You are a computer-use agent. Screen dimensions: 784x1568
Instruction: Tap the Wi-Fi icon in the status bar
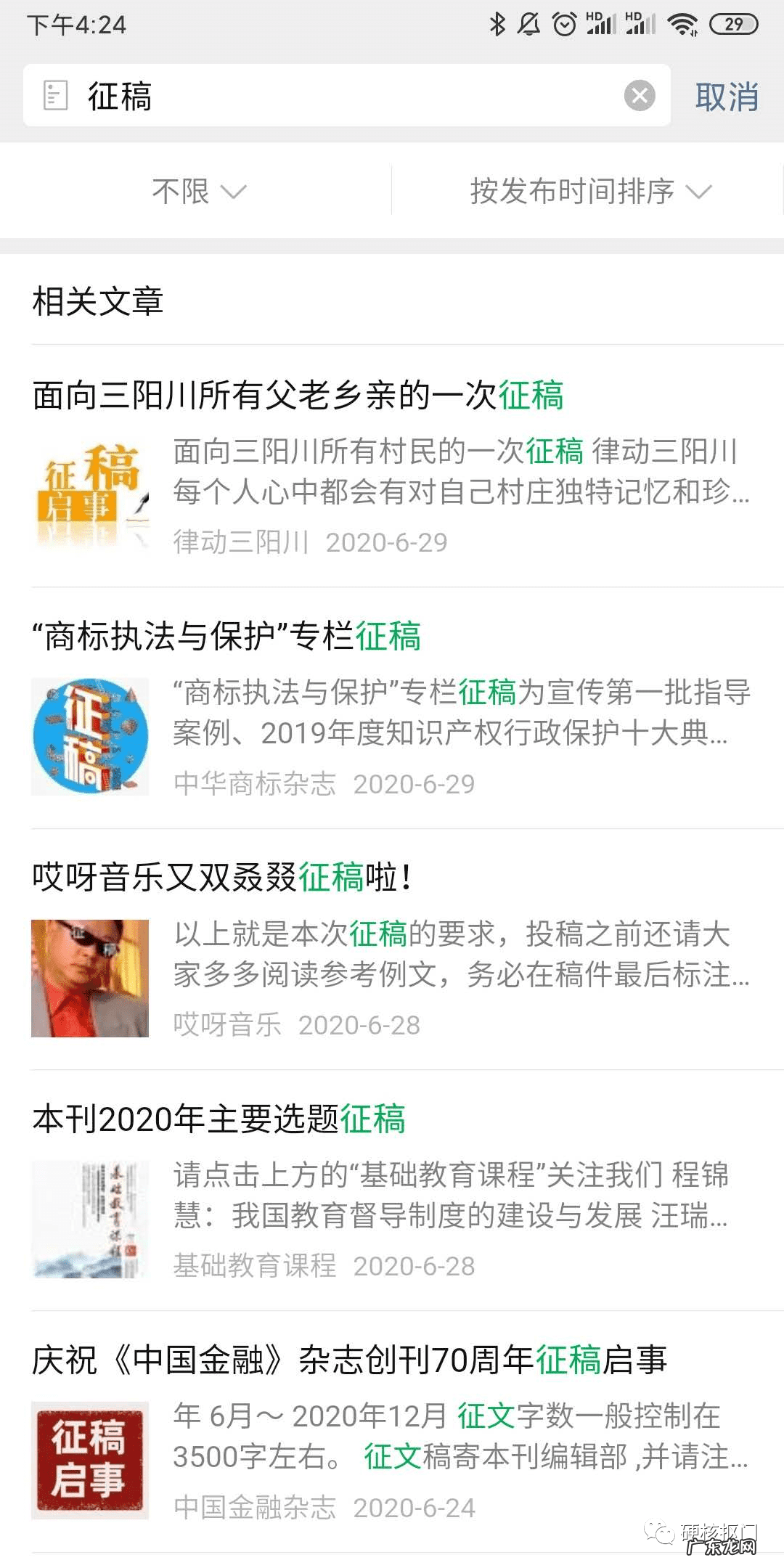(x=684, y=23)
